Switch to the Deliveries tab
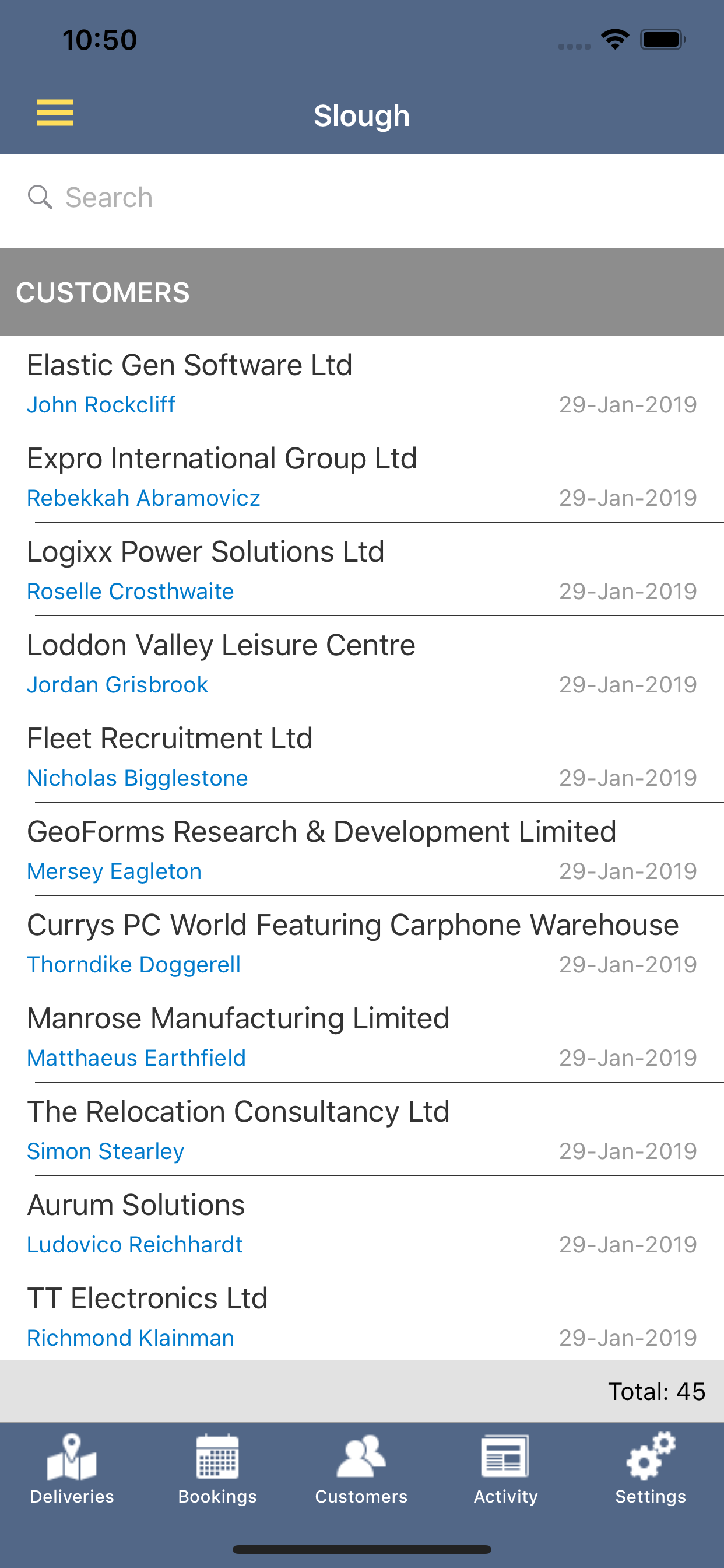 (x=72, y=1469)
